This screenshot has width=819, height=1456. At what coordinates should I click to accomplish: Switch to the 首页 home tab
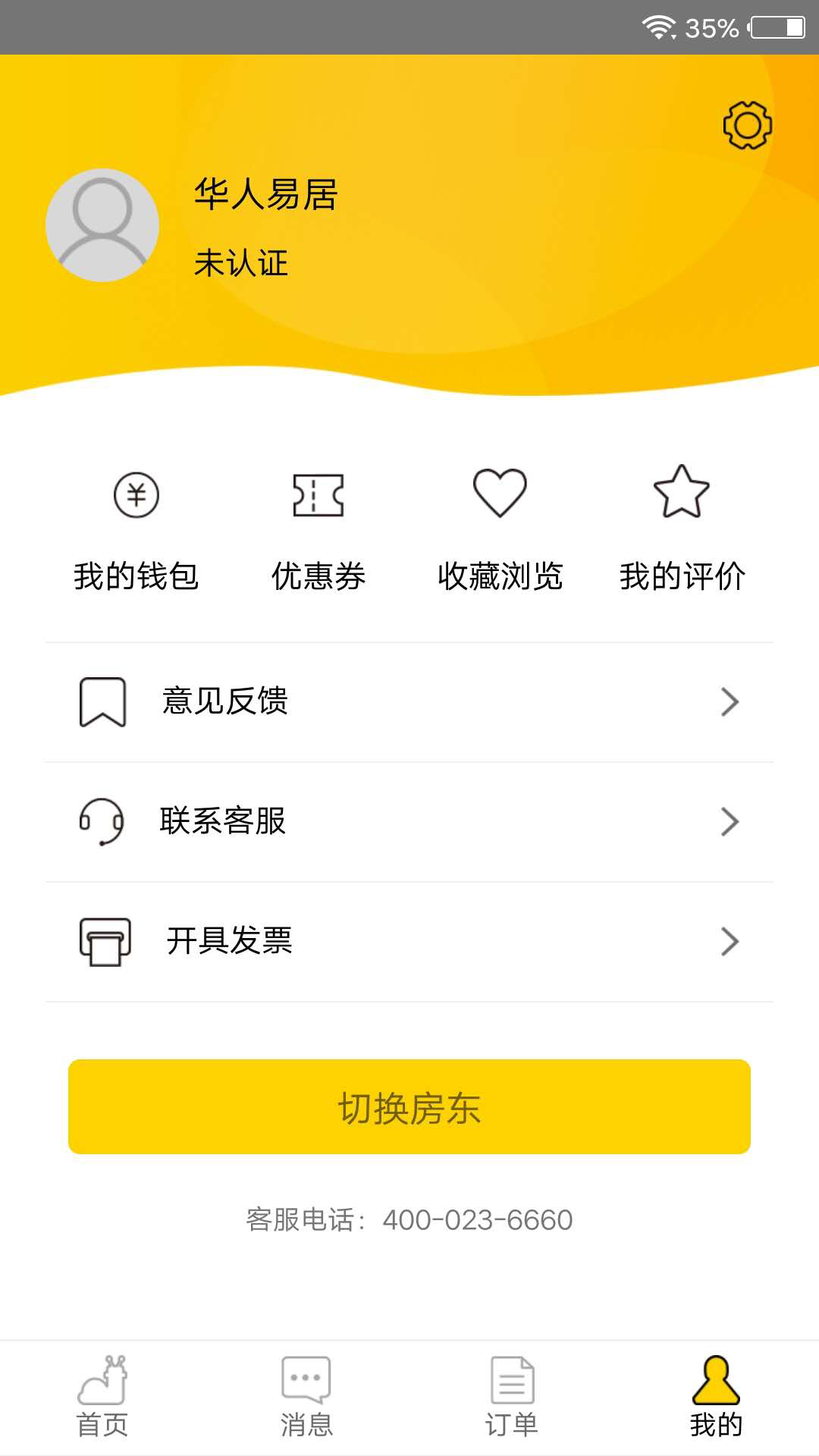tap(104, 1395)
